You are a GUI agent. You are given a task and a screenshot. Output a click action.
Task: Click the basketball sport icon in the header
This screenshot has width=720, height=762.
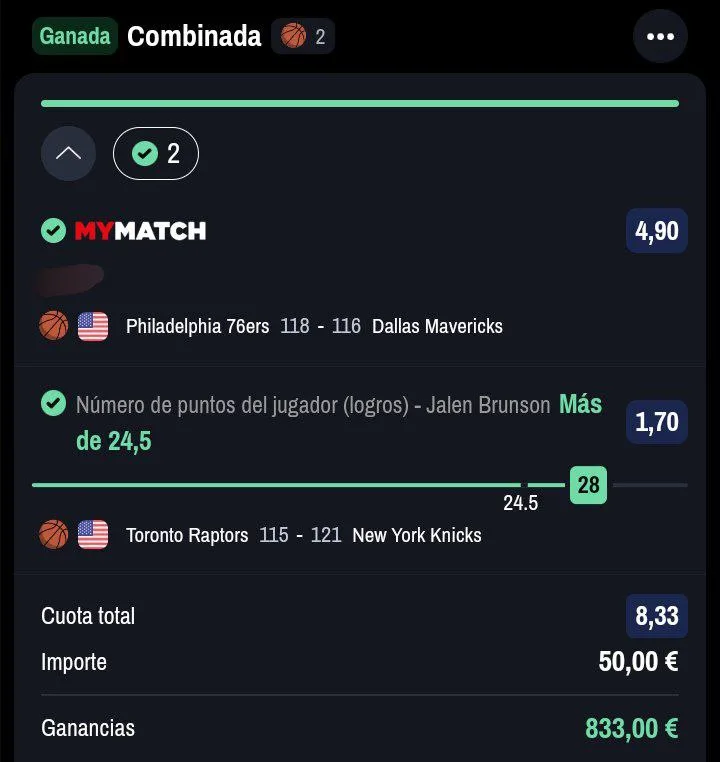click(293, 36)
